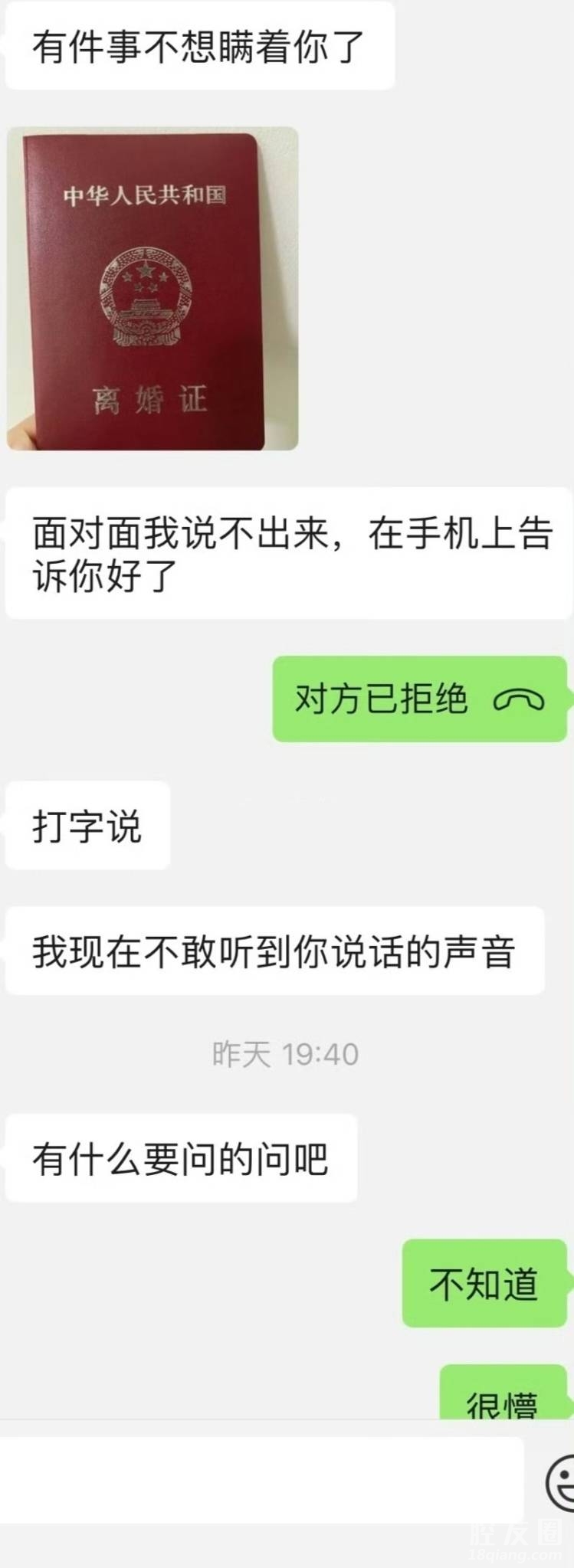The image size is (574, 1568).
Task: Focus the message input field
Action: [261, 1480]
